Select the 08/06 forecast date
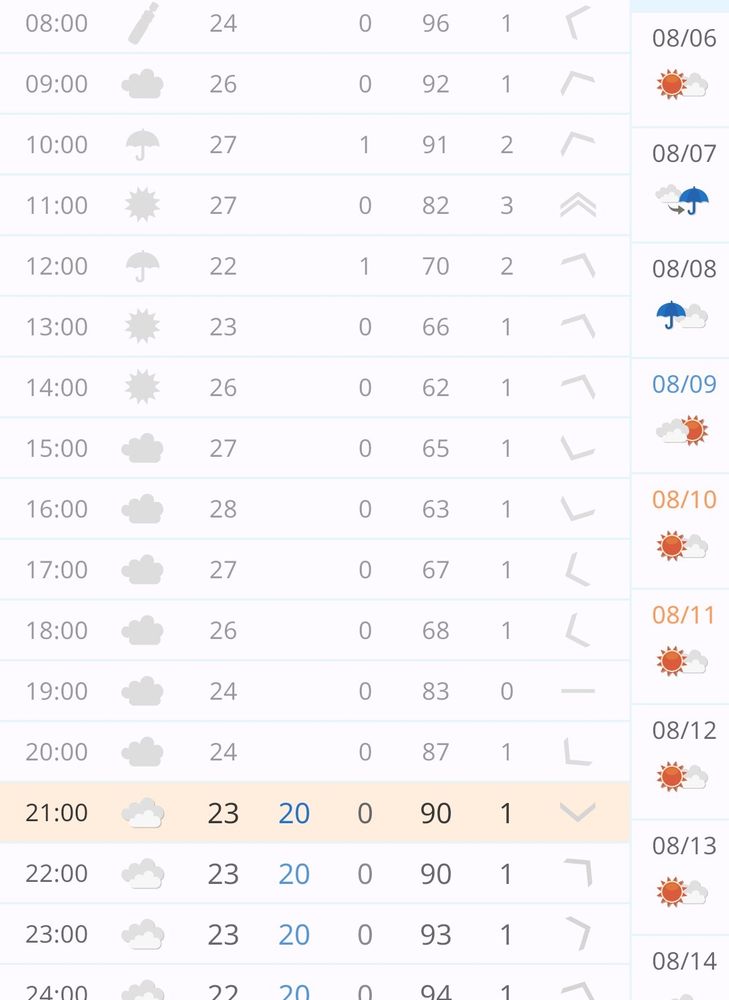Viewport: 729px width, 1000px height. click(x=684, y=63)
